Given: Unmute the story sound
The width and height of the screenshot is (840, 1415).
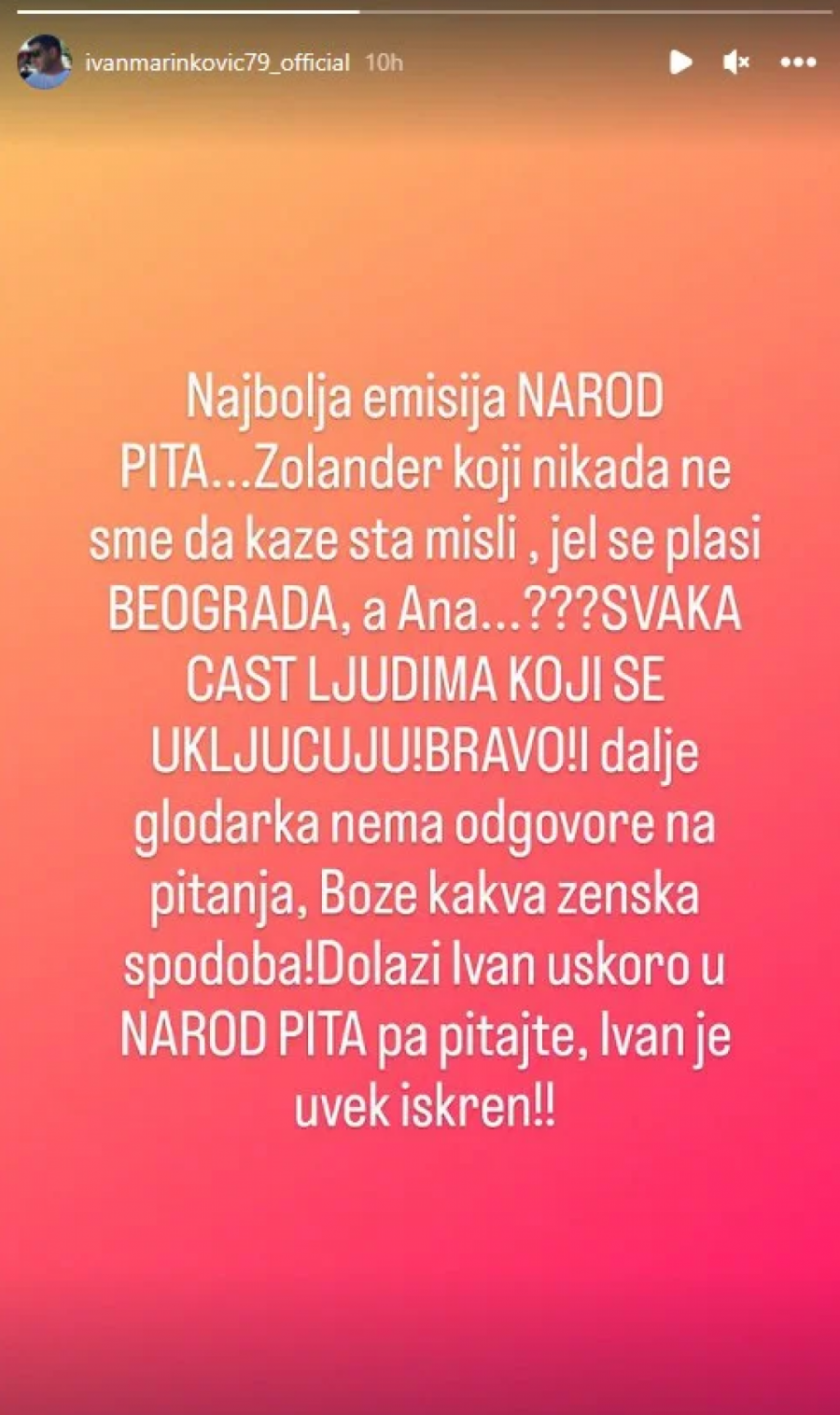Looking at the screenshot, I should (x=736, y=63).
